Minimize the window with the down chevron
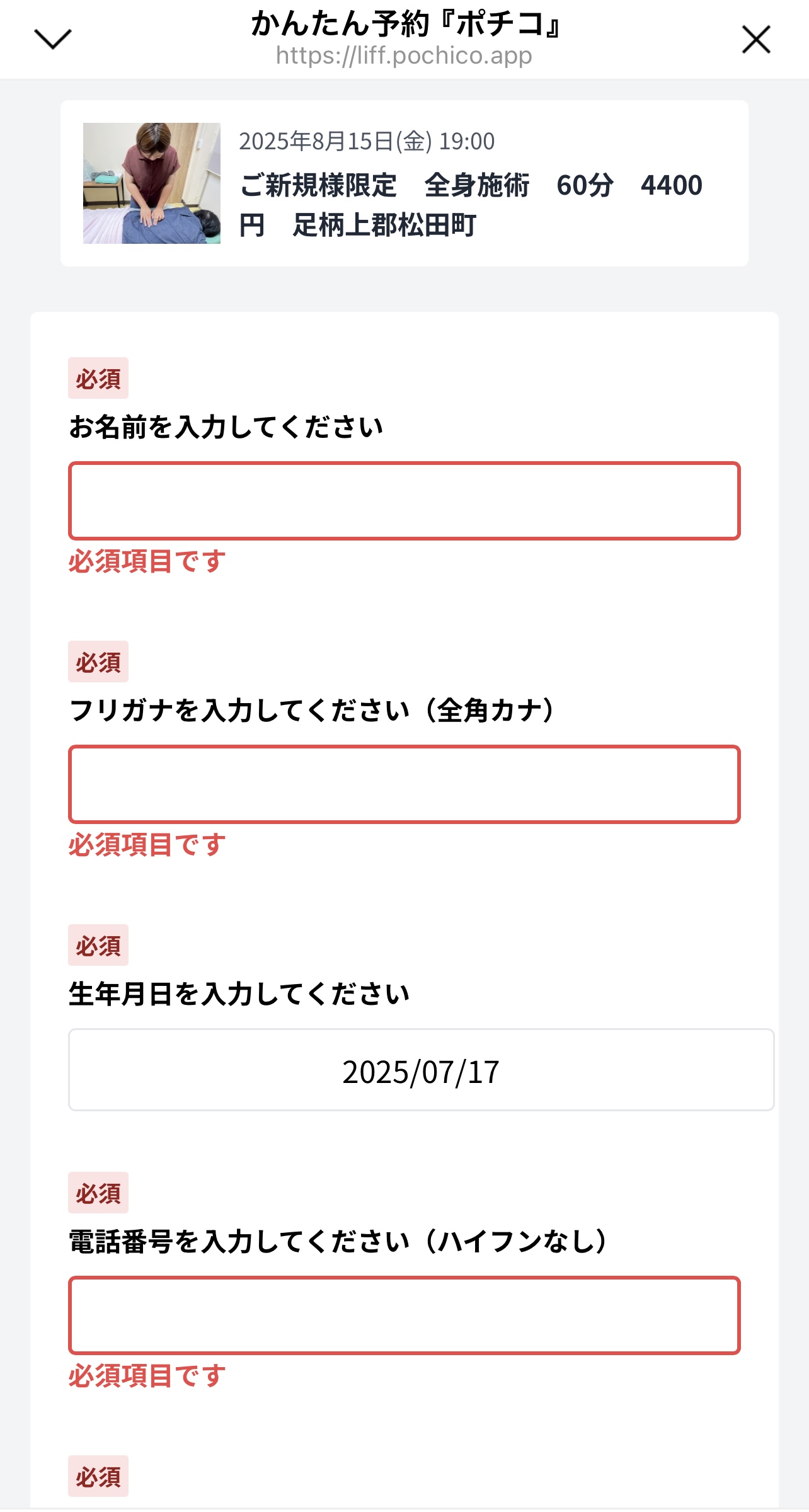 click(52, 39)
